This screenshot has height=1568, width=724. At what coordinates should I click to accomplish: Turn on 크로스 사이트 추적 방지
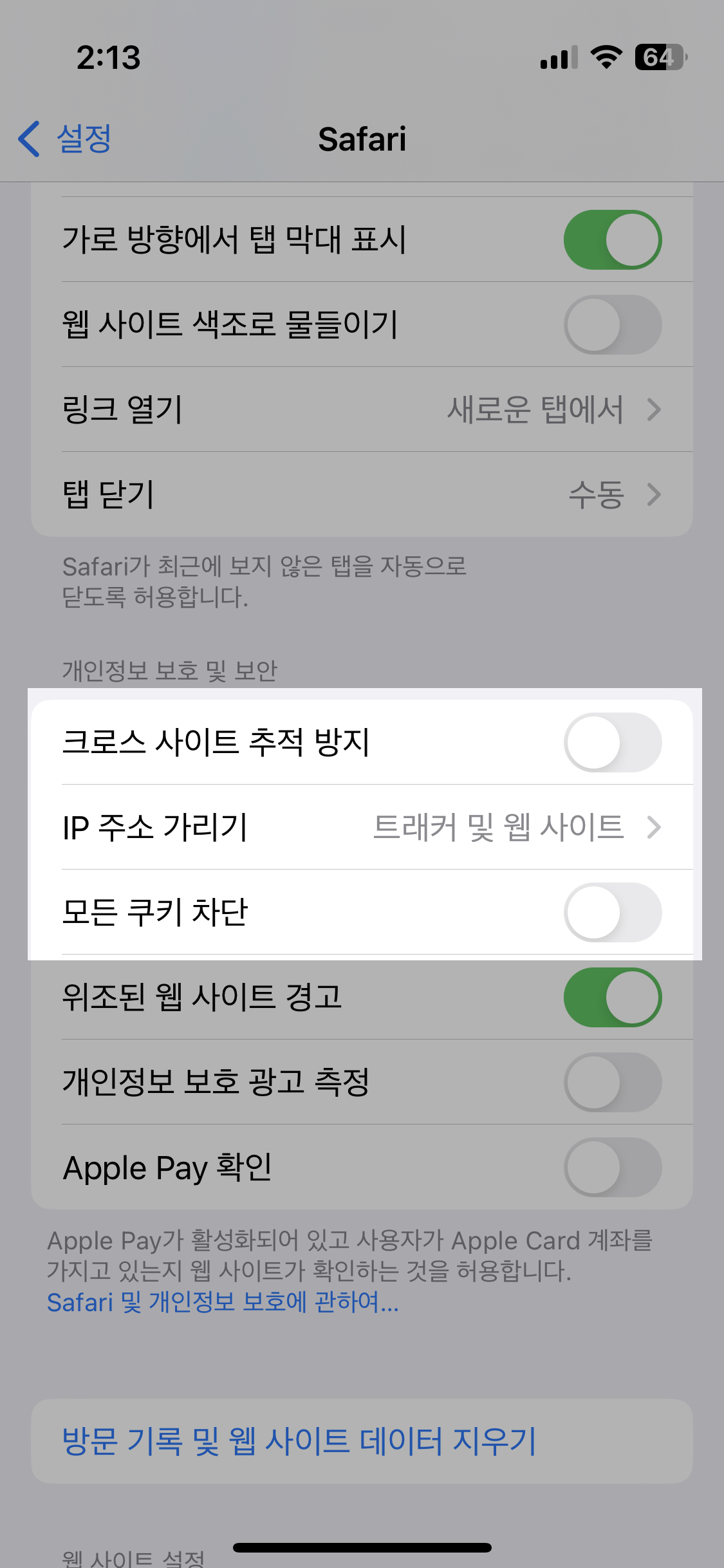coord(612,742)
